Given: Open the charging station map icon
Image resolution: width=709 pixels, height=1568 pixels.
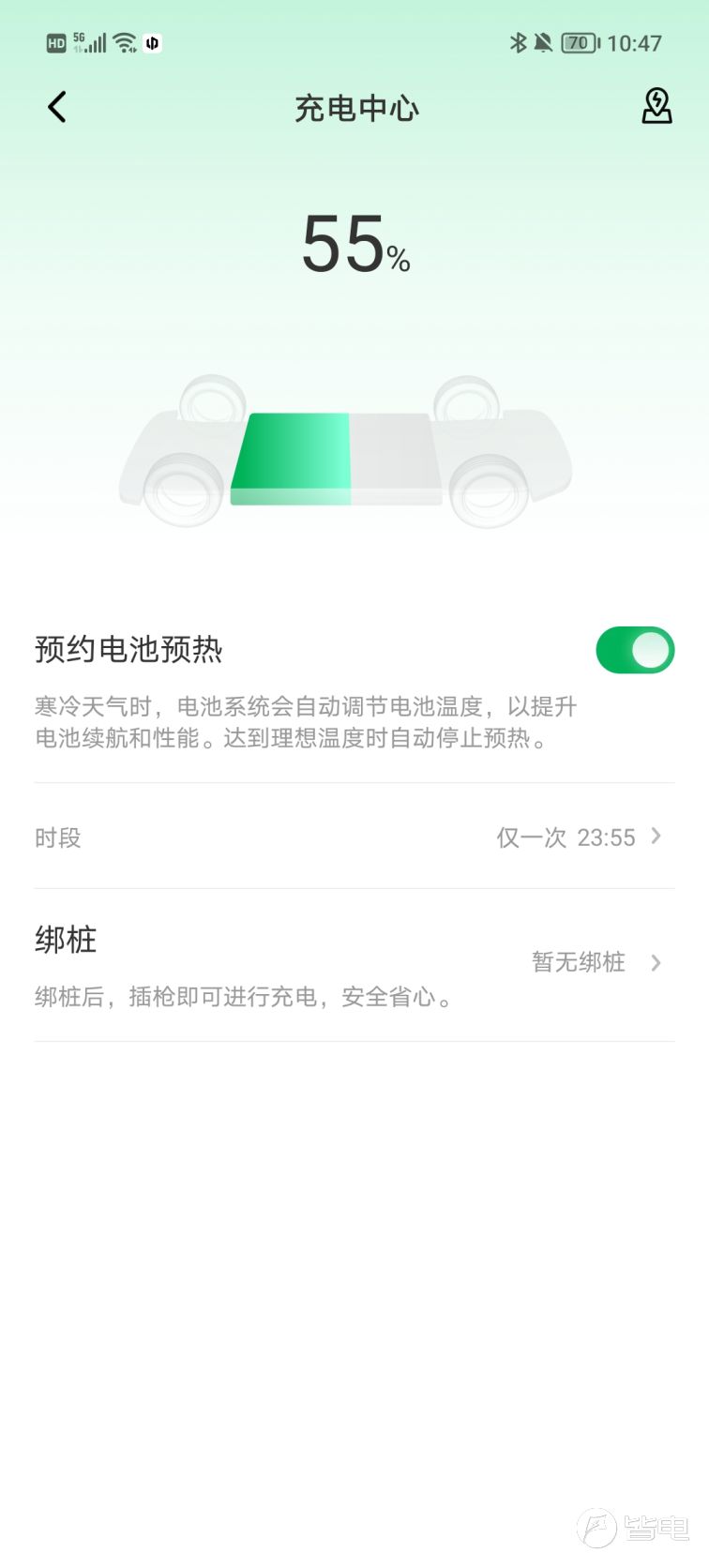Looking at the screenshot, I should point(656,106).
